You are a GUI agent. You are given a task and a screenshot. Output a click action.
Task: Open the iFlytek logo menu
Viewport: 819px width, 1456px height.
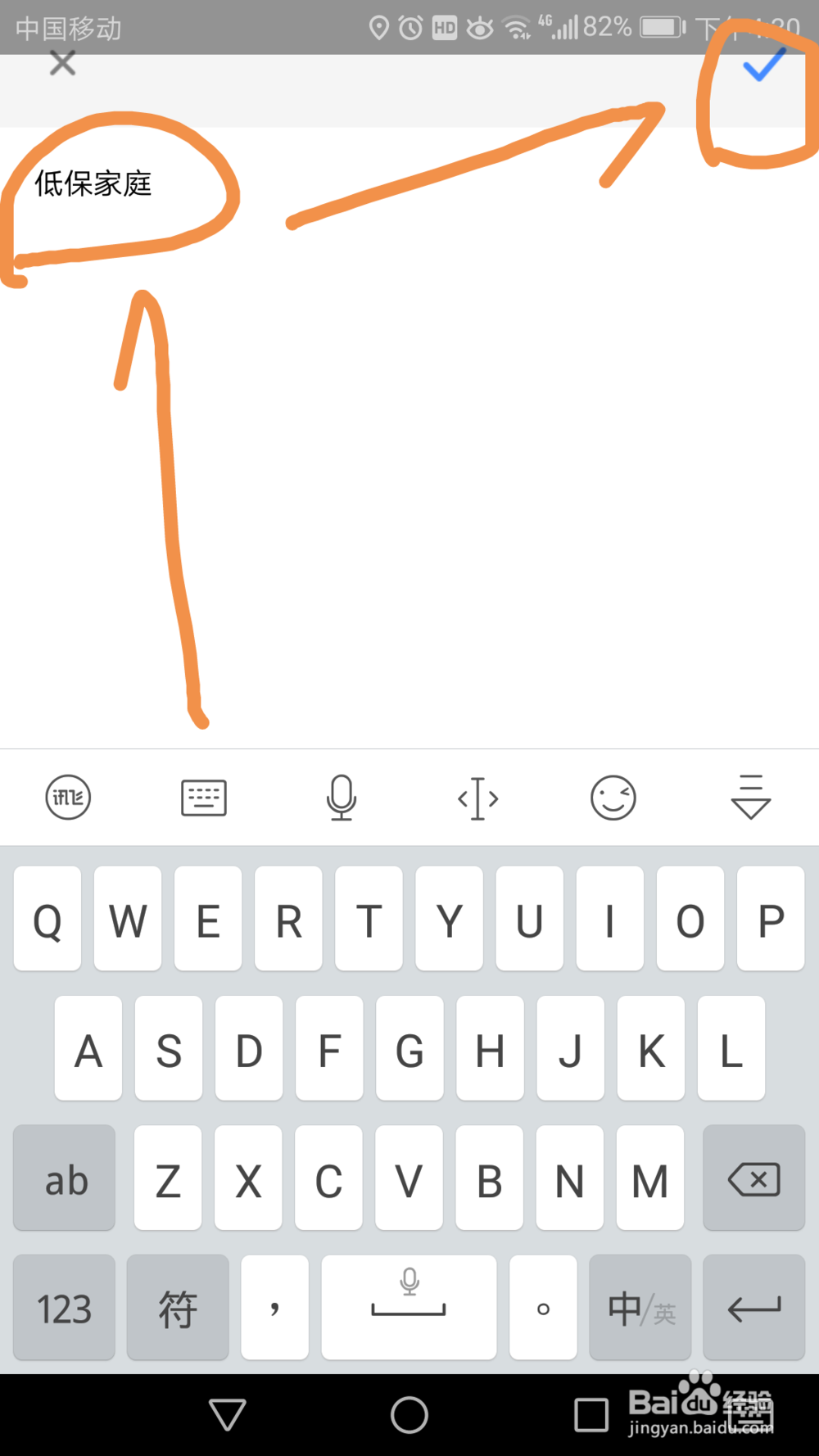point(68,798)
